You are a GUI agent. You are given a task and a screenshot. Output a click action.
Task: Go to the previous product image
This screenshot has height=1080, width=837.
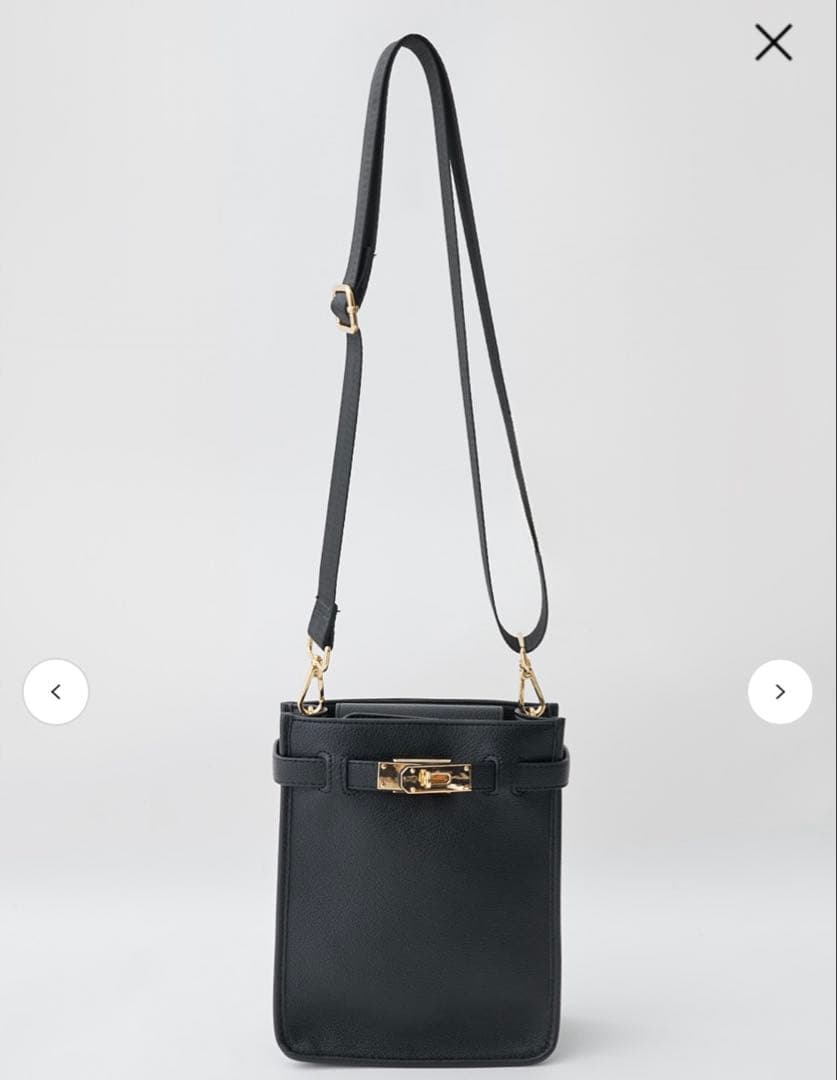(x=56, y=691)
